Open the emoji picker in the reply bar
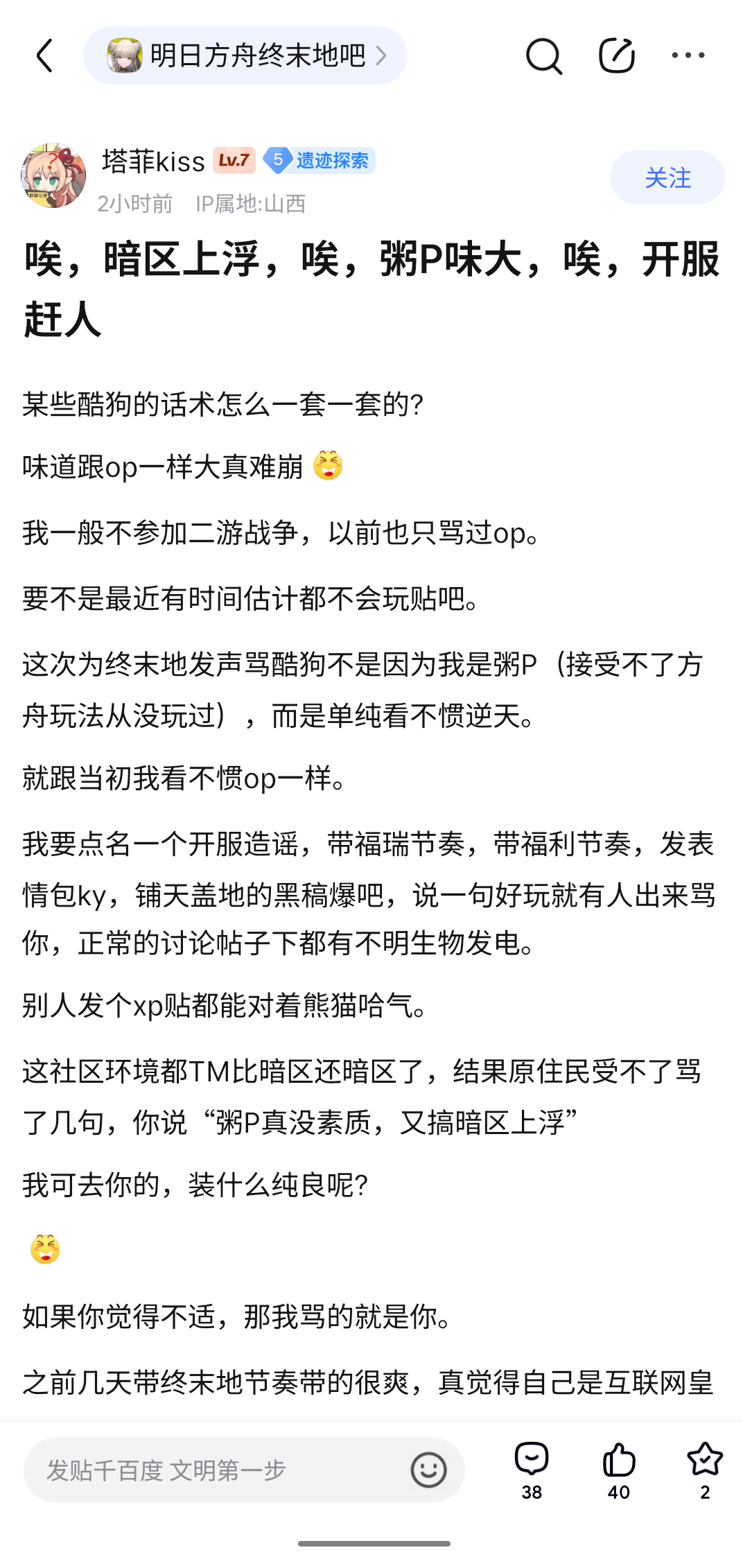This screenshot has width=743, height=1568. pyautogui.click(x=428, y=1470)
